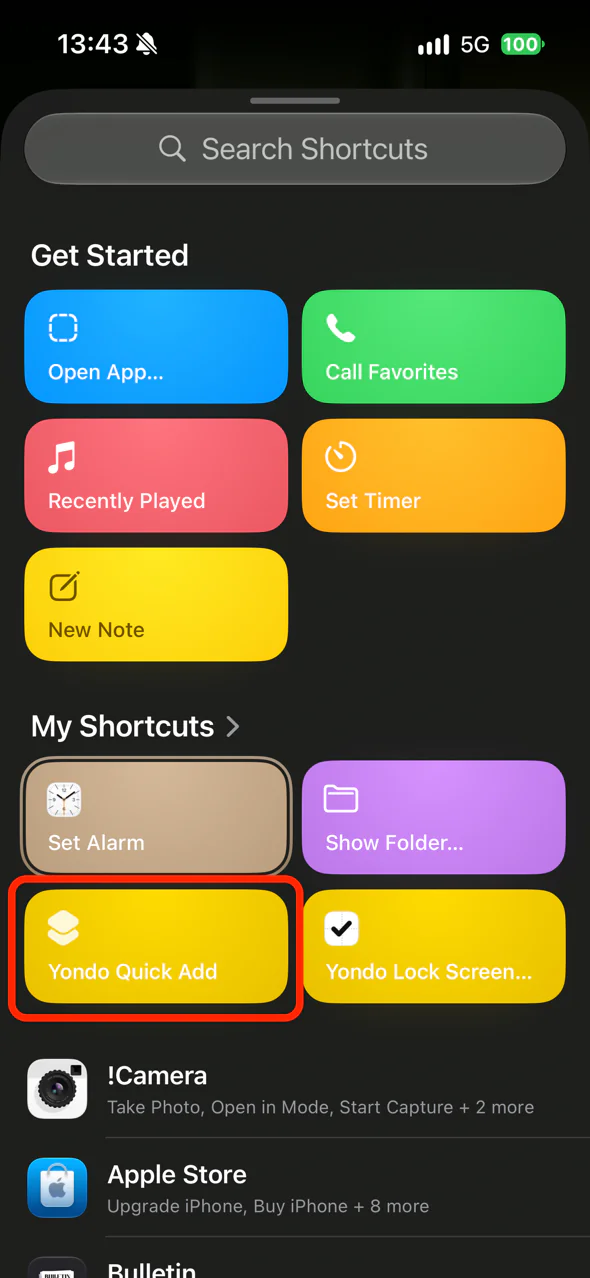
Task: Select Yondo Lock Screen shortcut
Action: click(x=433, y=946)
